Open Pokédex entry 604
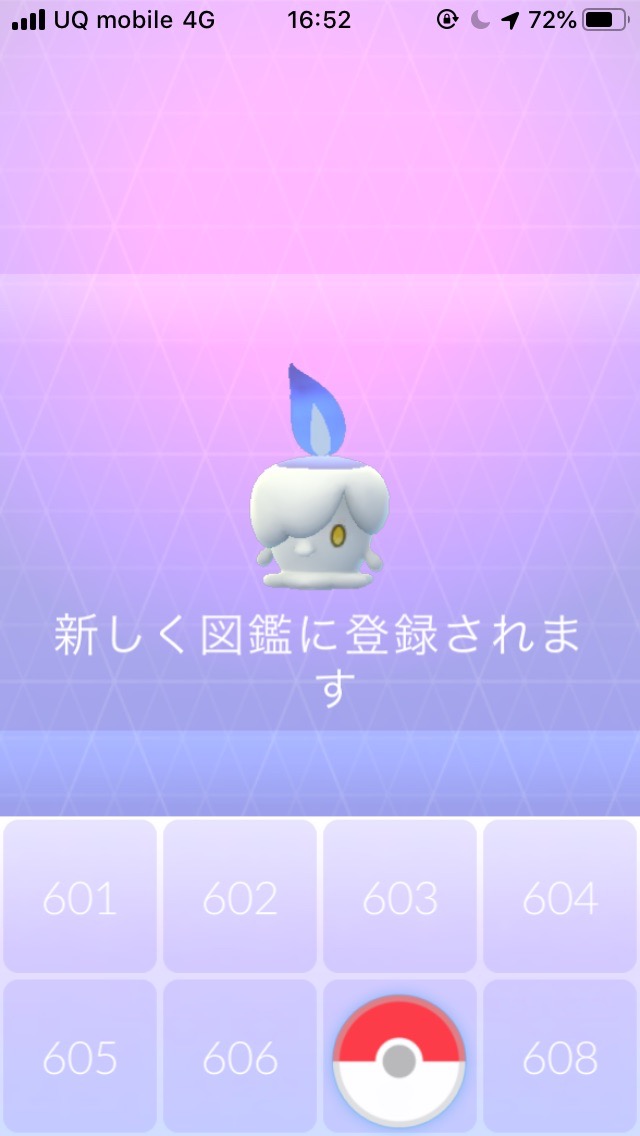Image resolution: width=640 pixels, height=1136 pixels. tap(560, 897)
